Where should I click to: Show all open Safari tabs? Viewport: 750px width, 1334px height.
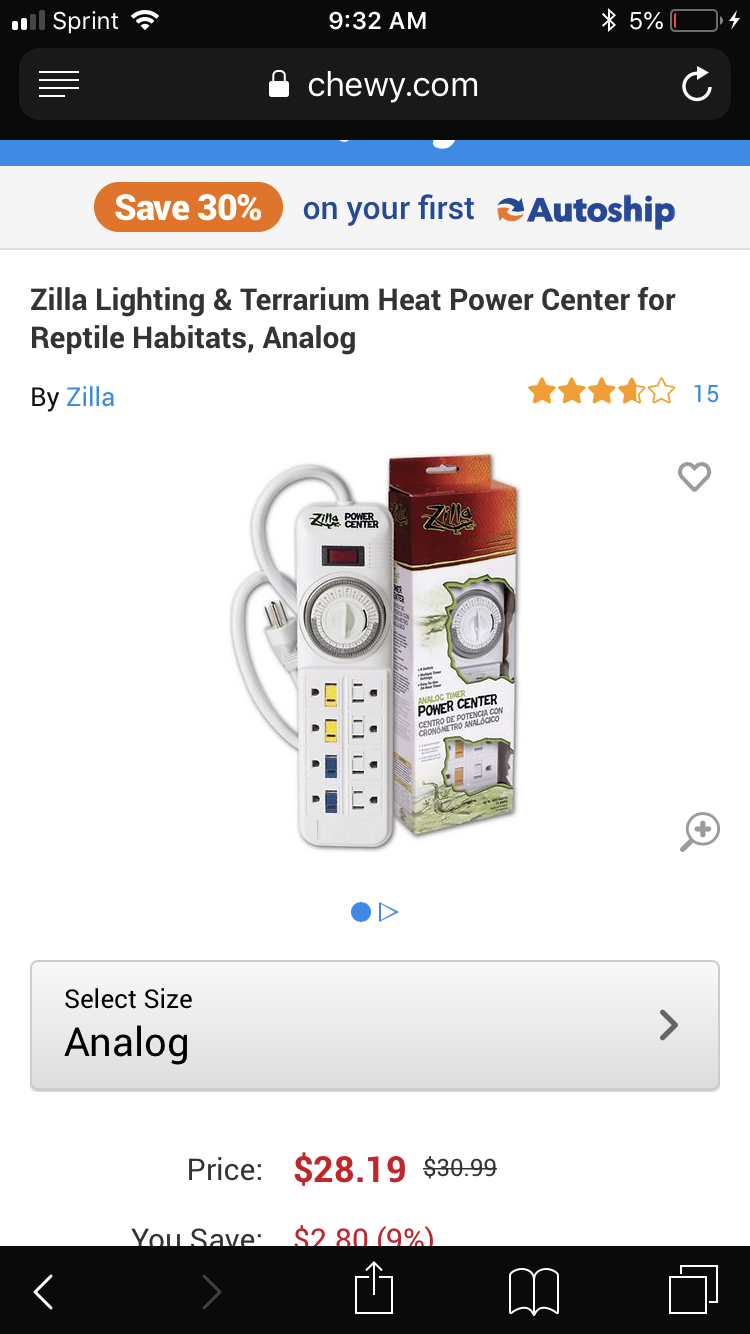point(693,1289)
